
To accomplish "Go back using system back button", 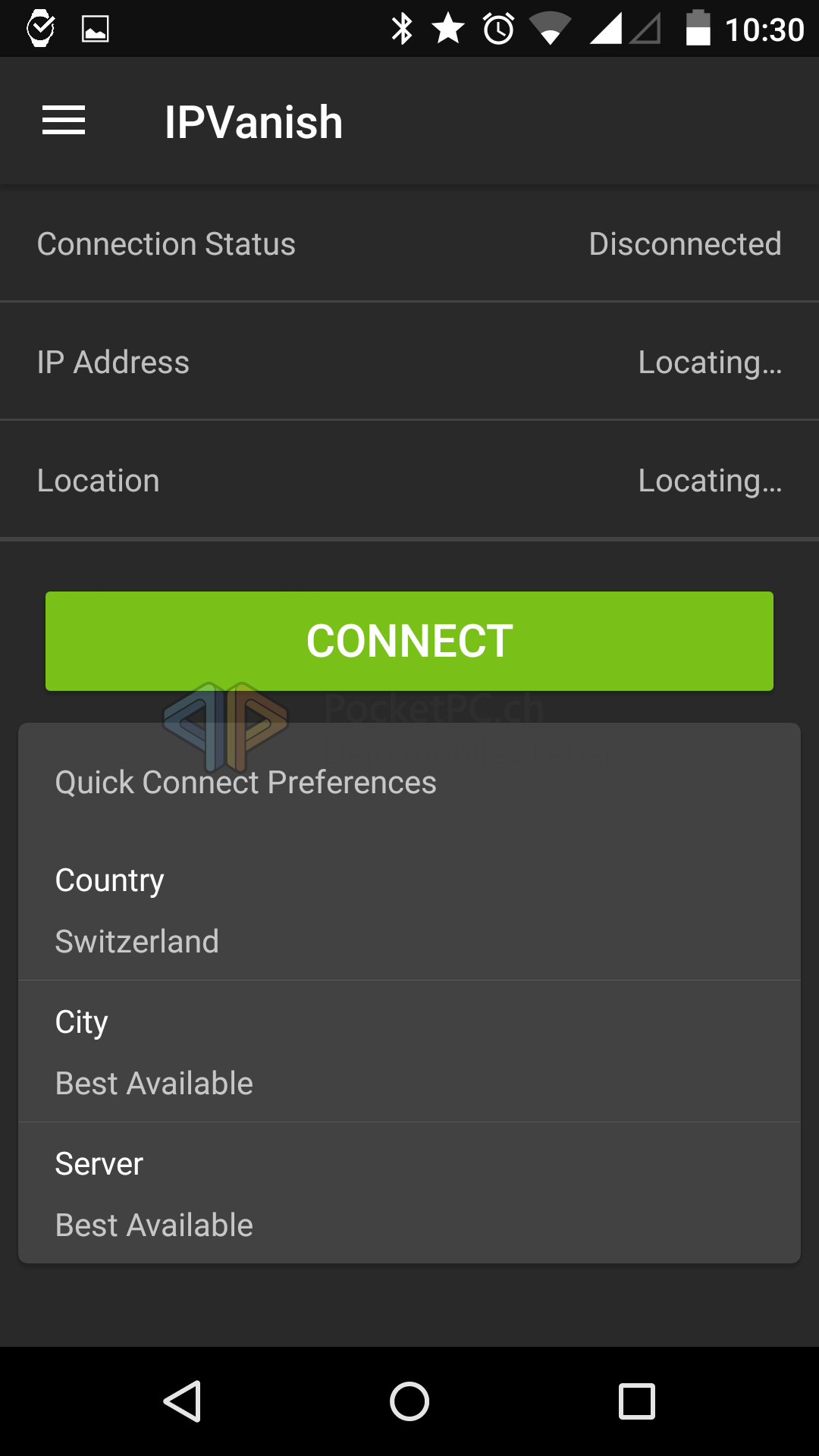I will point(182,1401).
